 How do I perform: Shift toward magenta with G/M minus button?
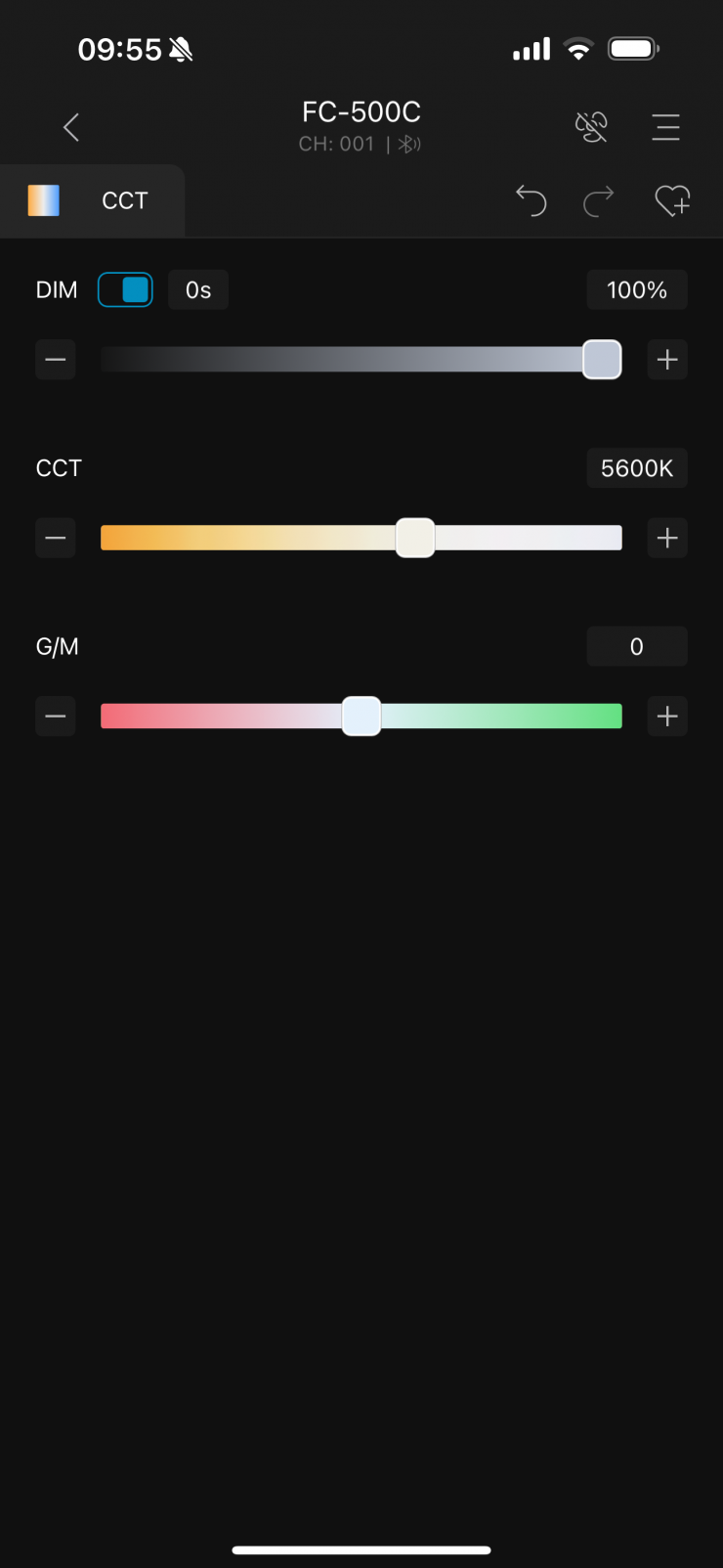click(x=56, y=717)
